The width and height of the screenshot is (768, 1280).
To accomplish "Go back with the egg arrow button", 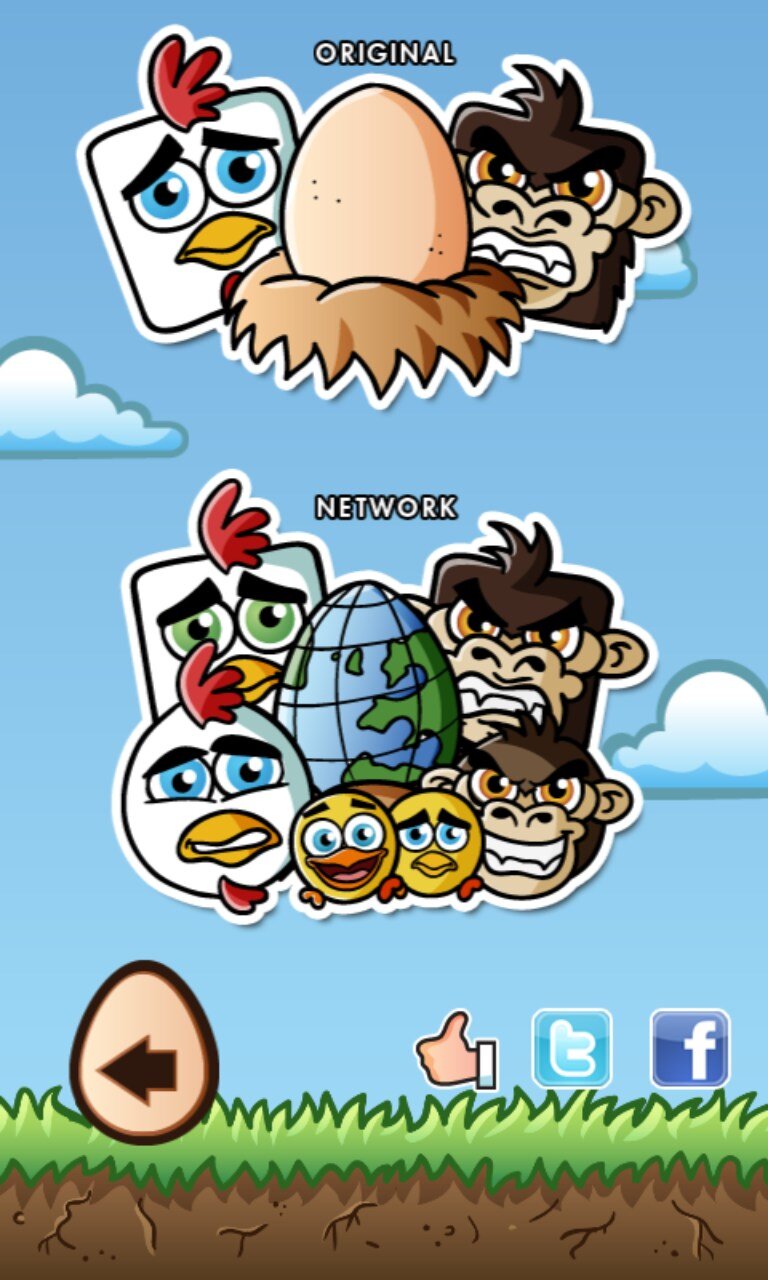I will pos(144,1052).
